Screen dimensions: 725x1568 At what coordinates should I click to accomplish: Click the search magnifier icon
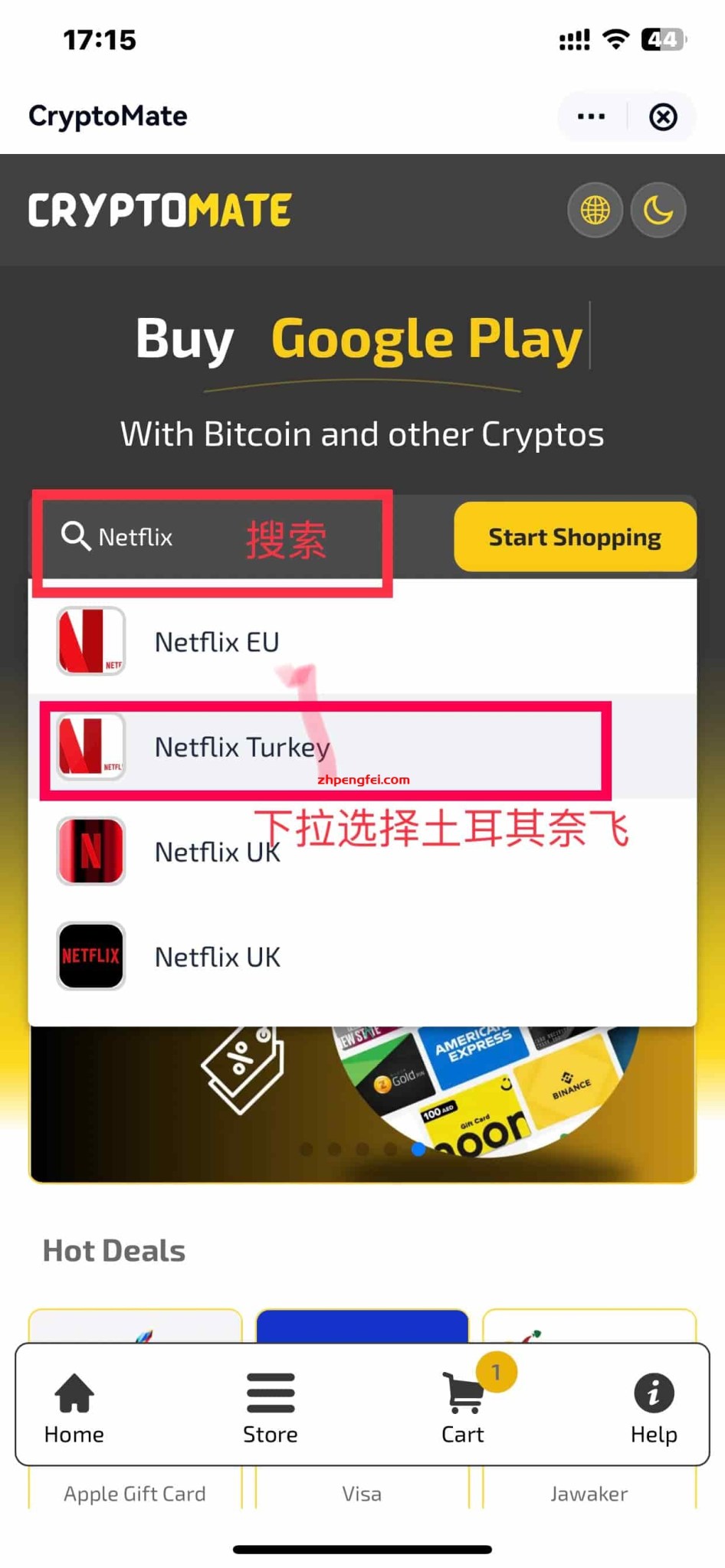tap(74, 537)
